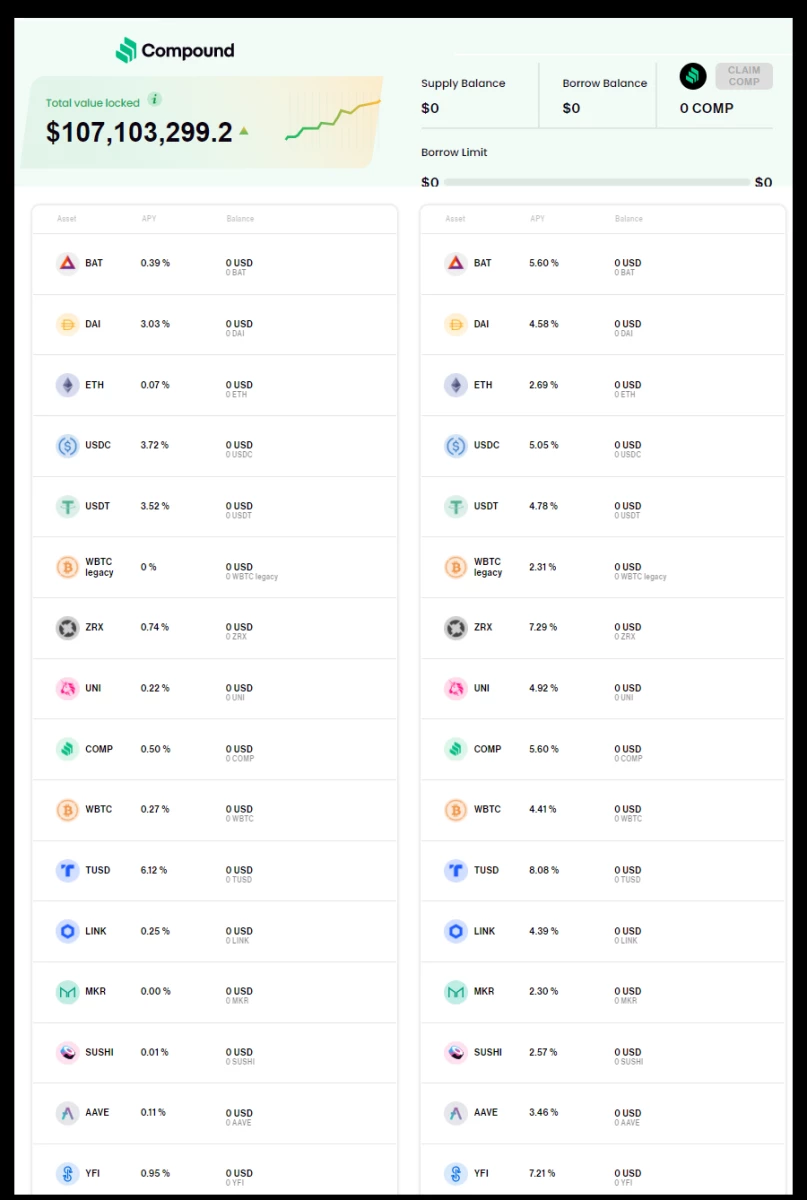Open the SUSHI row with 0.01% APY
Screen dimensions: 807x1200
[x=214, y=1053]
